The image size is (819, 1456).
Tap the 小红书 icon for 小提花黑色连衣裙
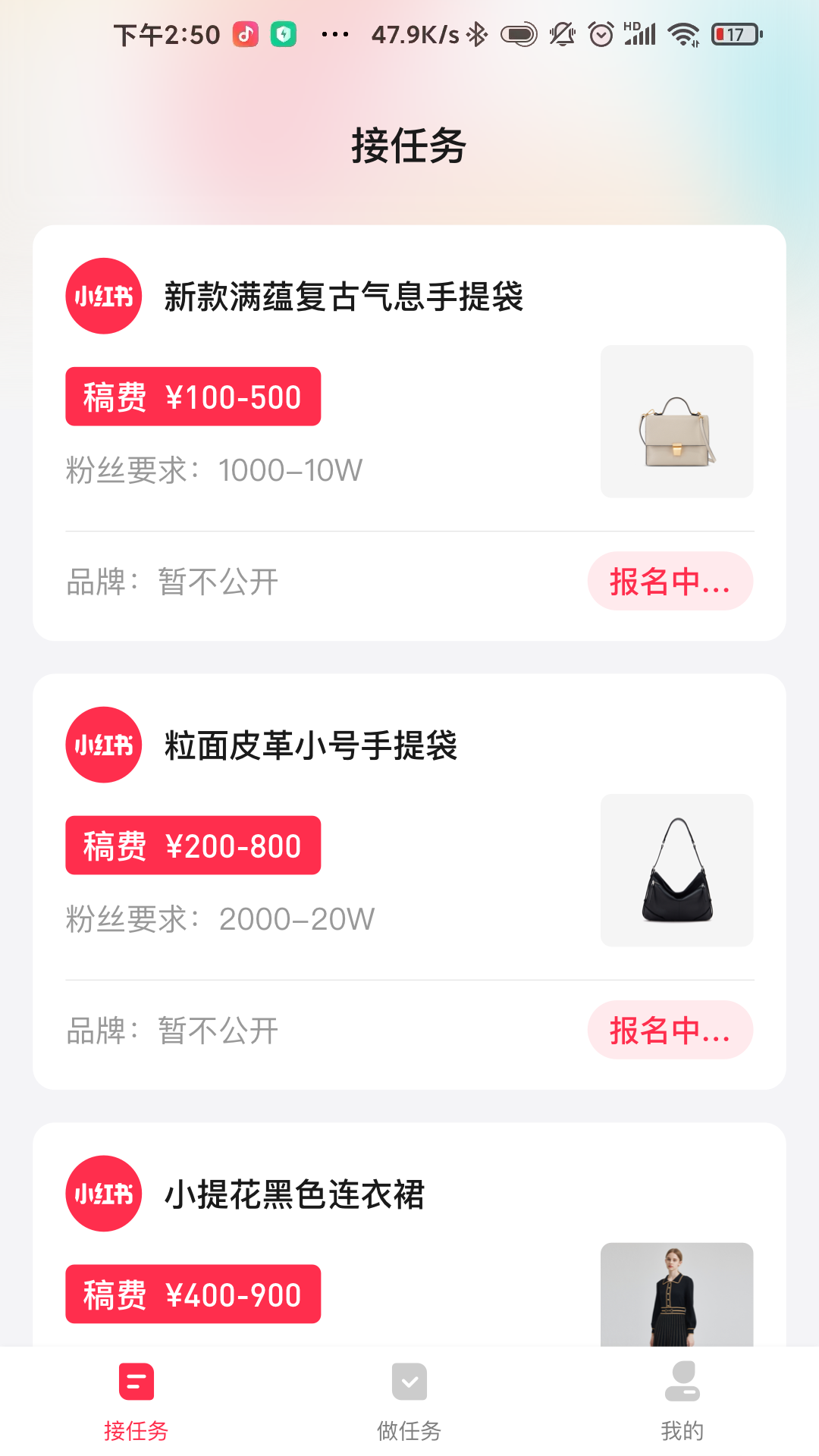click(103, 1192)
